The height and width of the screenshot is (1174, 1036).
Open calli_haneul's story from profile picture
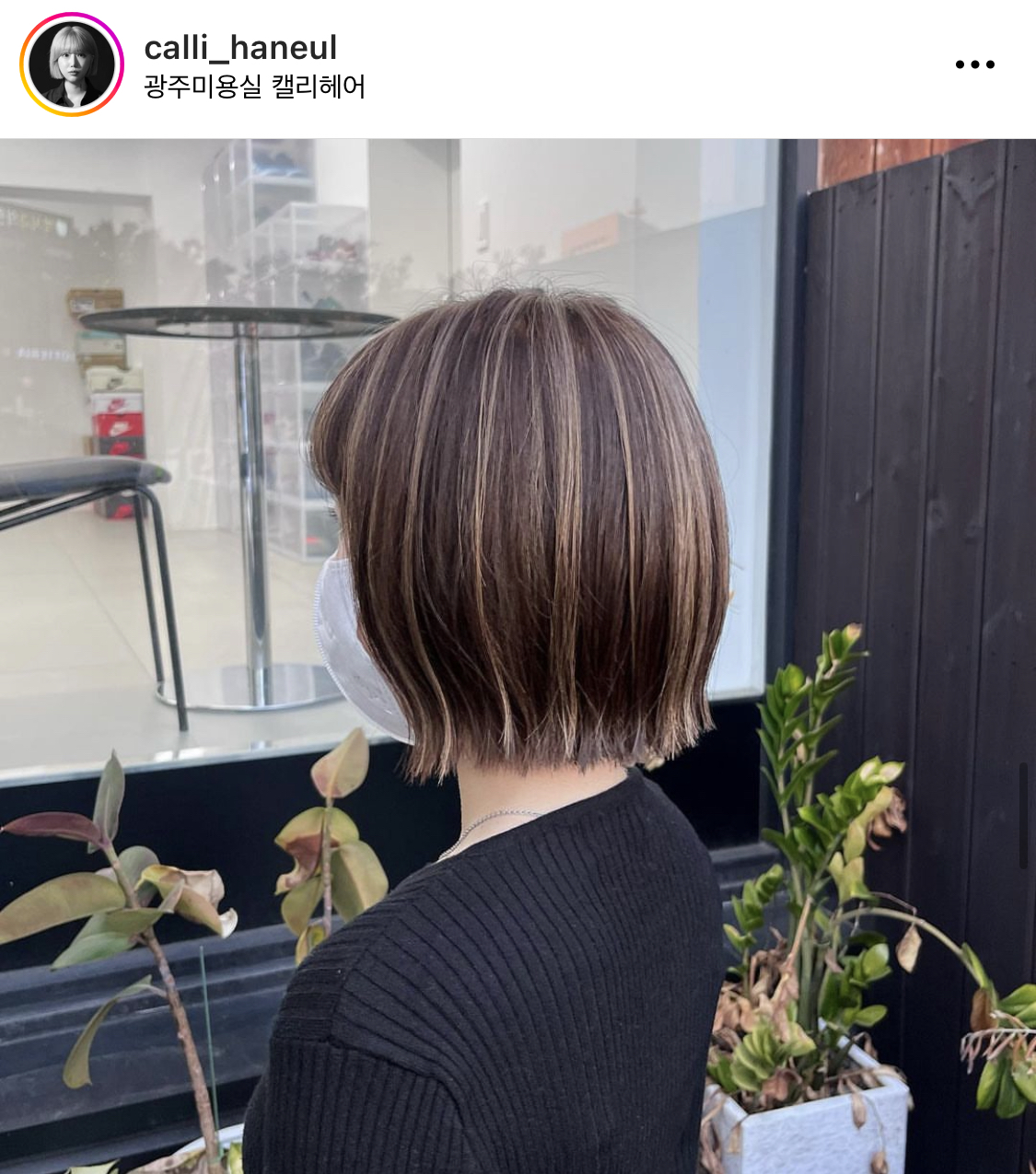click(71, 64)
